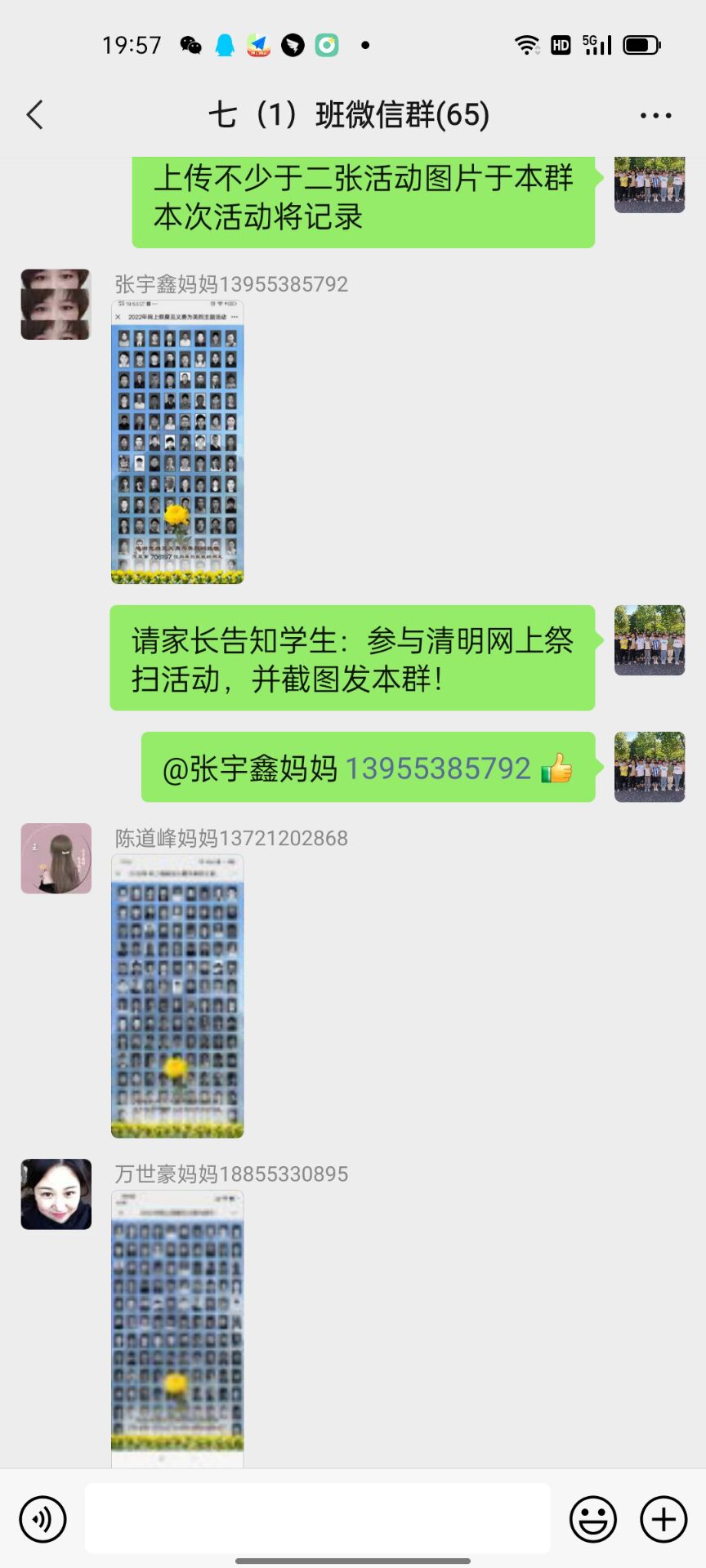This screenshot has width=706, height=1568.
Task: Open the chat info overflow menu
Action: (x=655, y=116)
